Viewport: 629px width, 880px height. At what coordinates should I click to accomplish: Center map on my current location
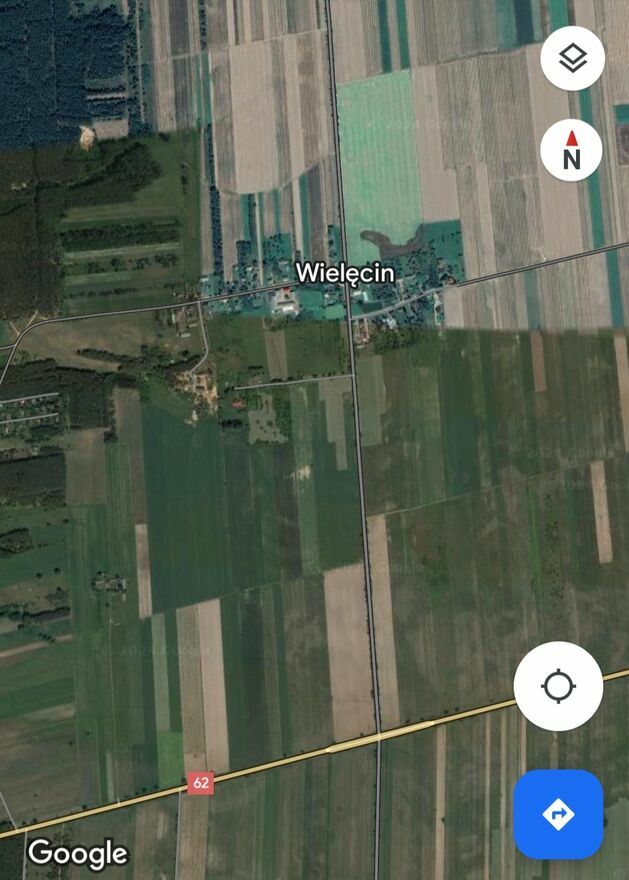coord(558,687)
